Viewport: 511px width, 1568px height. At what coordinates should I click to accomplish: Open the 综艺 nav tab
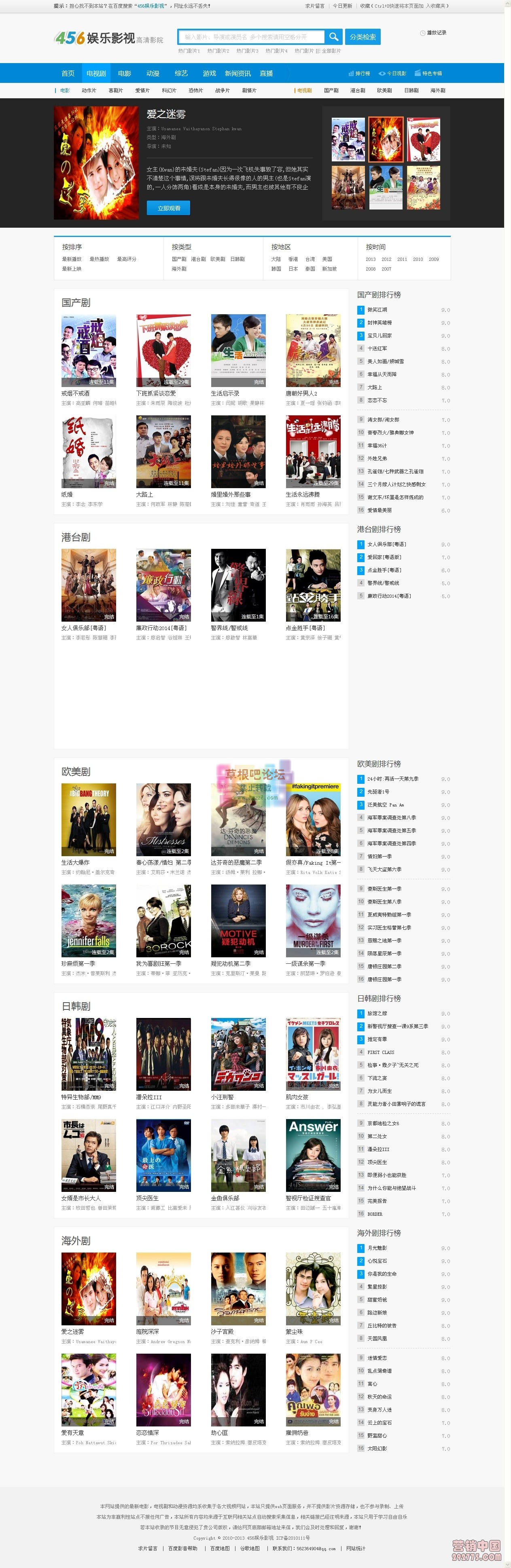(182, 73)
